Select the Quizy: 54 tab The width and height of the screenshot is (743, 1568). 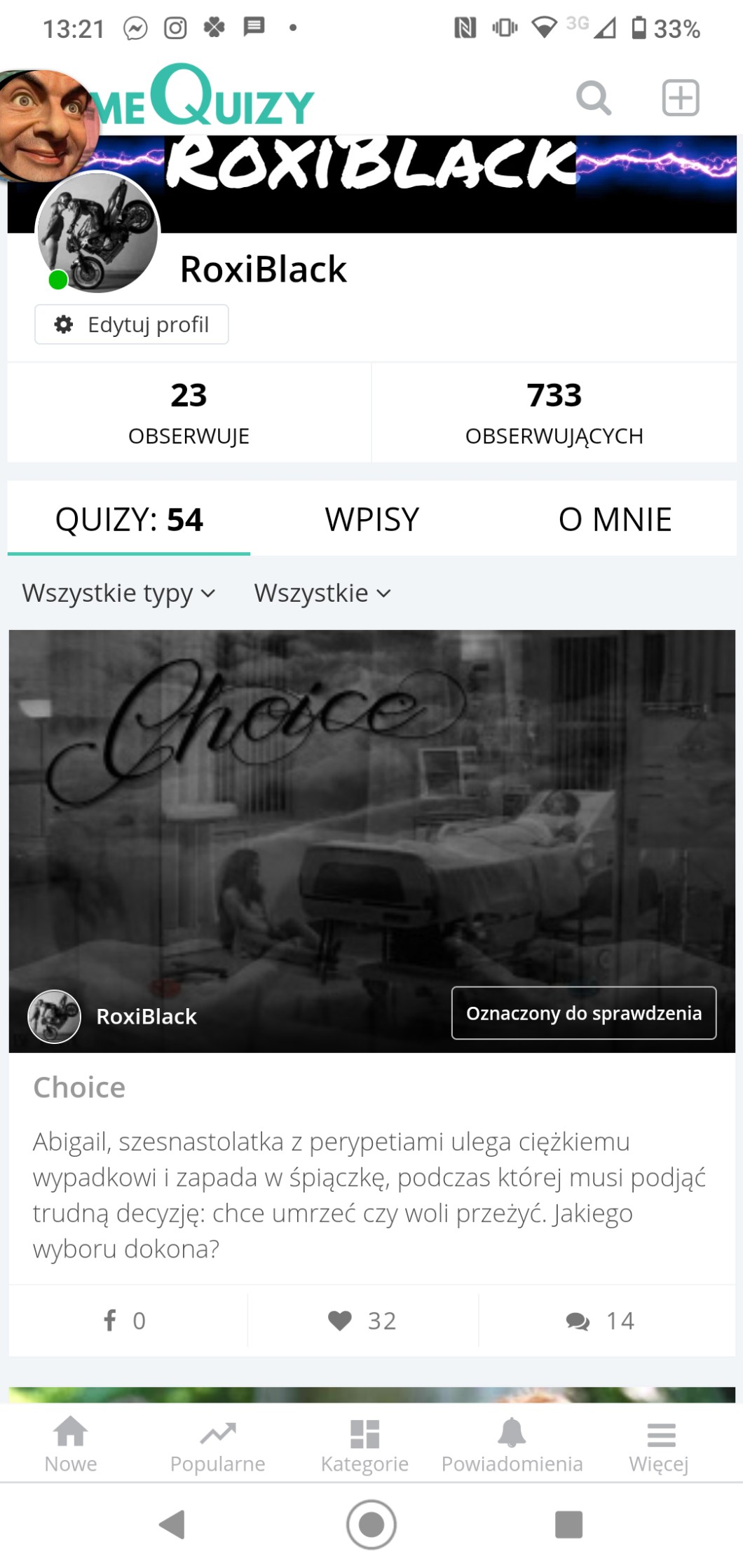[x=129, y=519]
